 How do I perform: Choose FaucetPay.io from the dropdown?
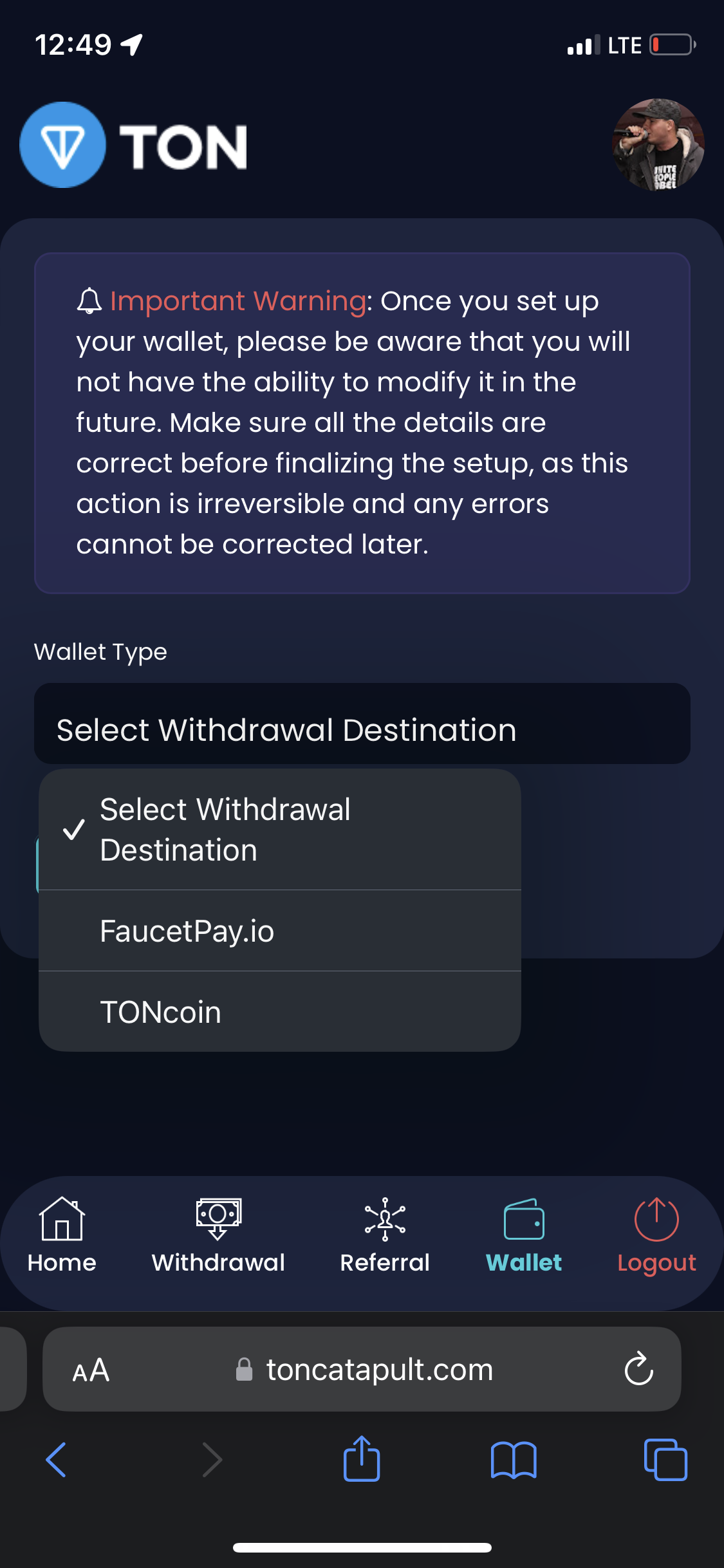click(x=279, y=931)
